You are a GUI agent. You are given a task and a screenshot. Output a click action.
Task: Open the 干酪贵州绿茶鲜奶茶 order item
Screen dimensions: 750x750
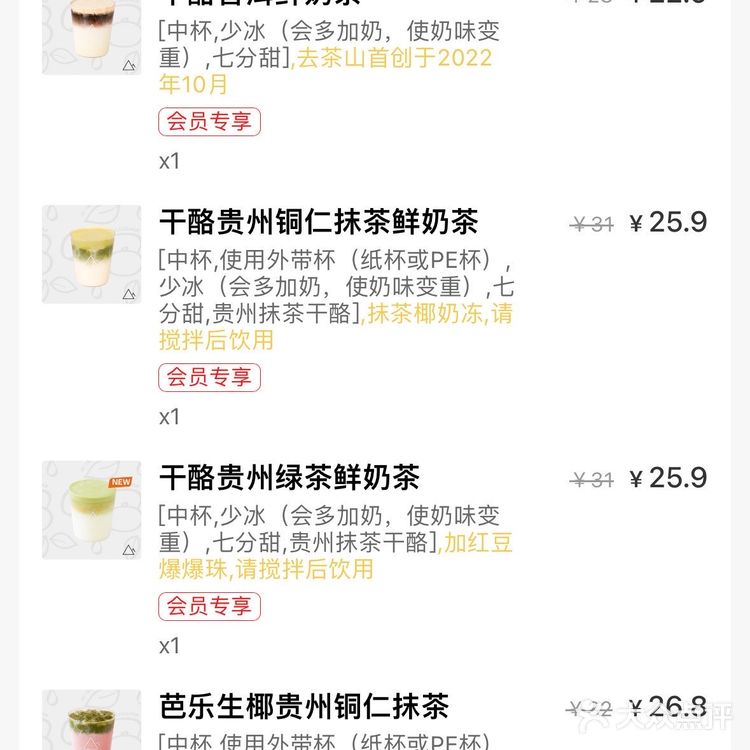point(289,478)
